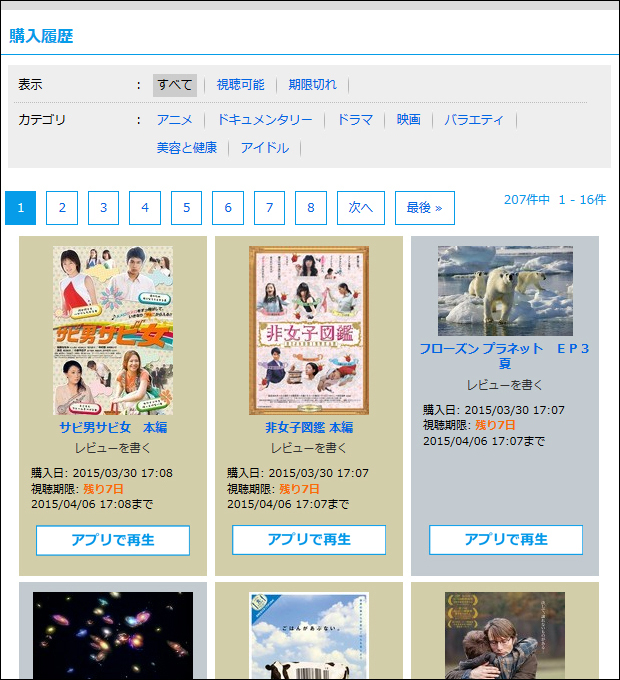The width and height of the screenshot is (620, 680).
Task: Choose the ドラマ category
Action: pyautogui.click(x=355, y=120)
